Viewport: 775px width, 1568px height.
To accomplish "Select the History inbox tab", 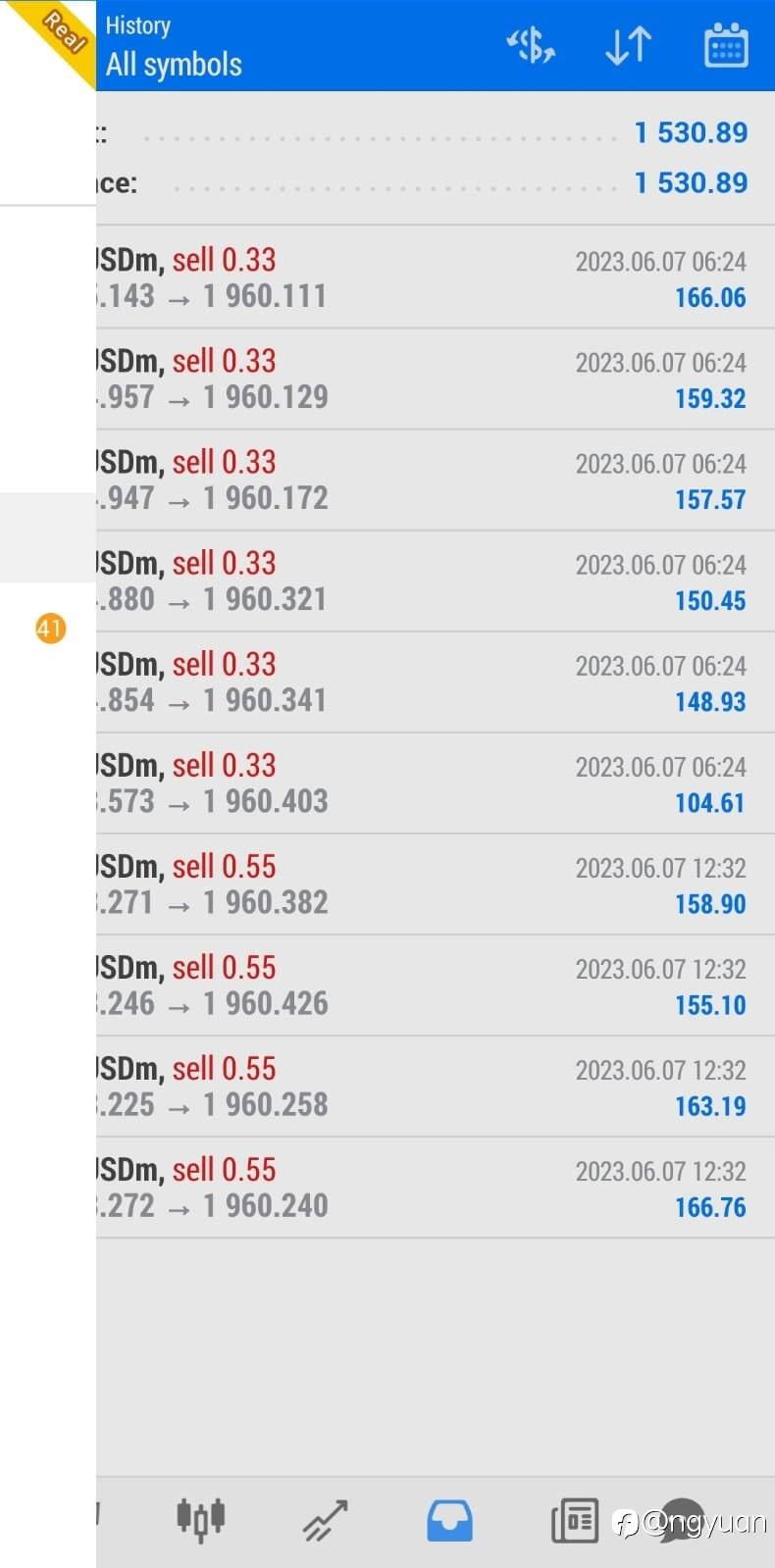I will coord(449,1521).
